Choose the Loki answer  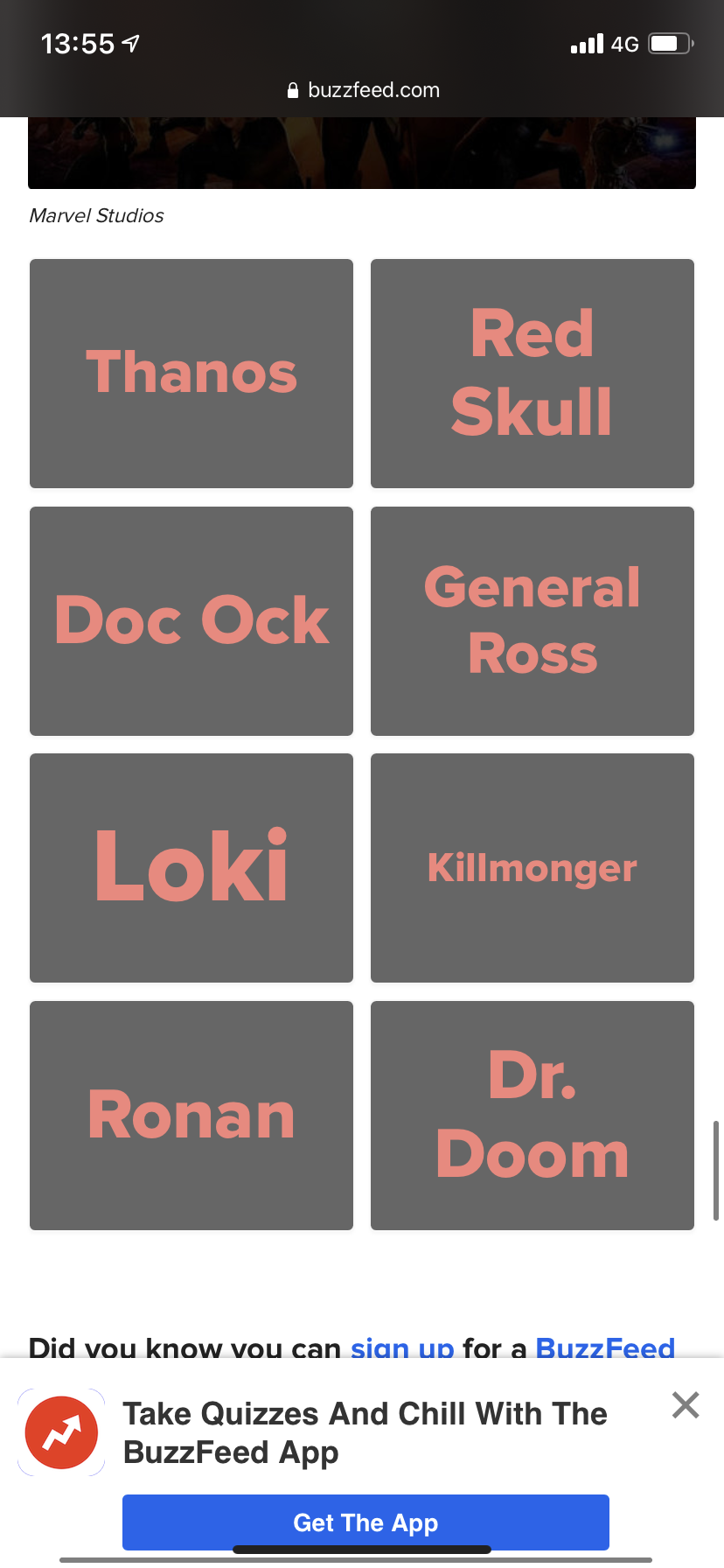coord(191,868)
